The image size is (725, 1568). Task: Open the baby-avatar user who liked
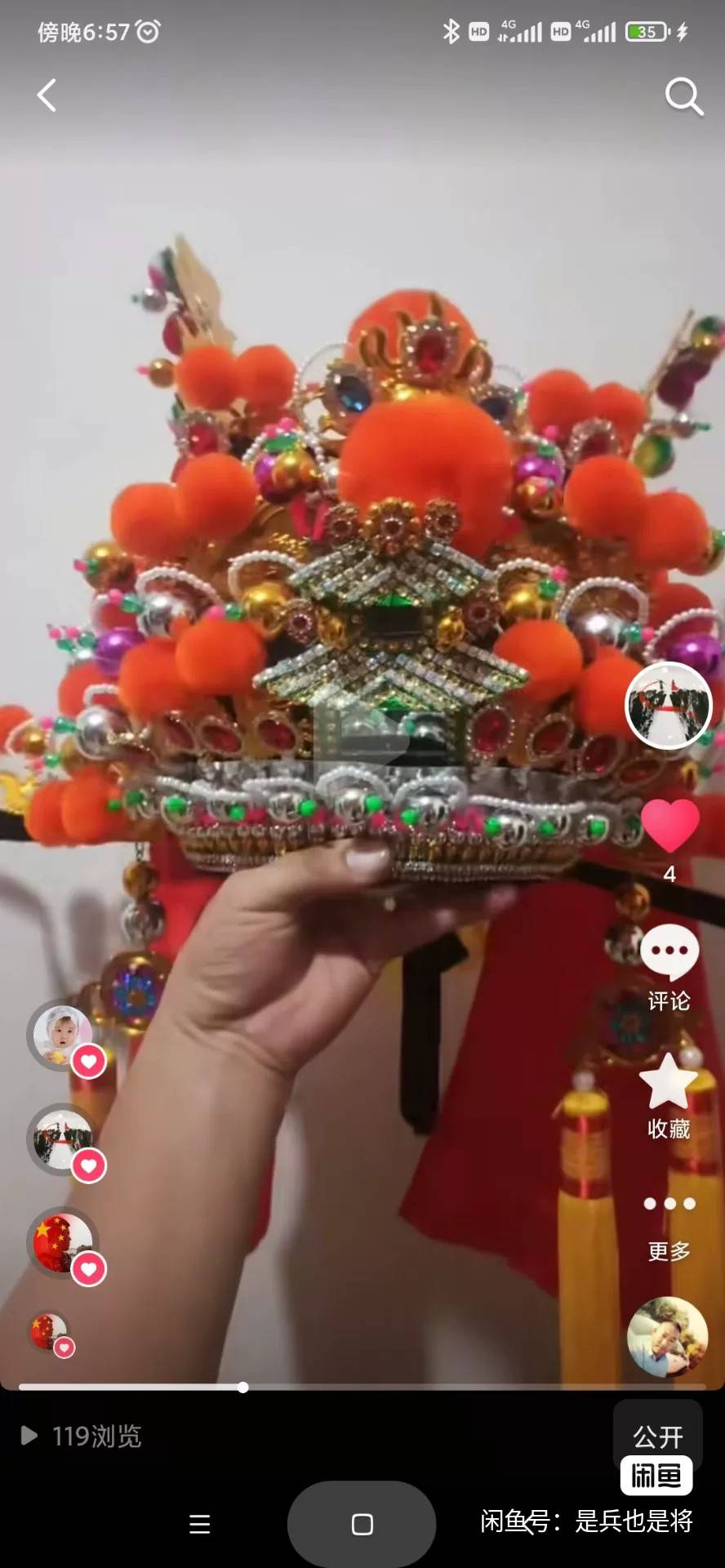(x=61, y=1034)
